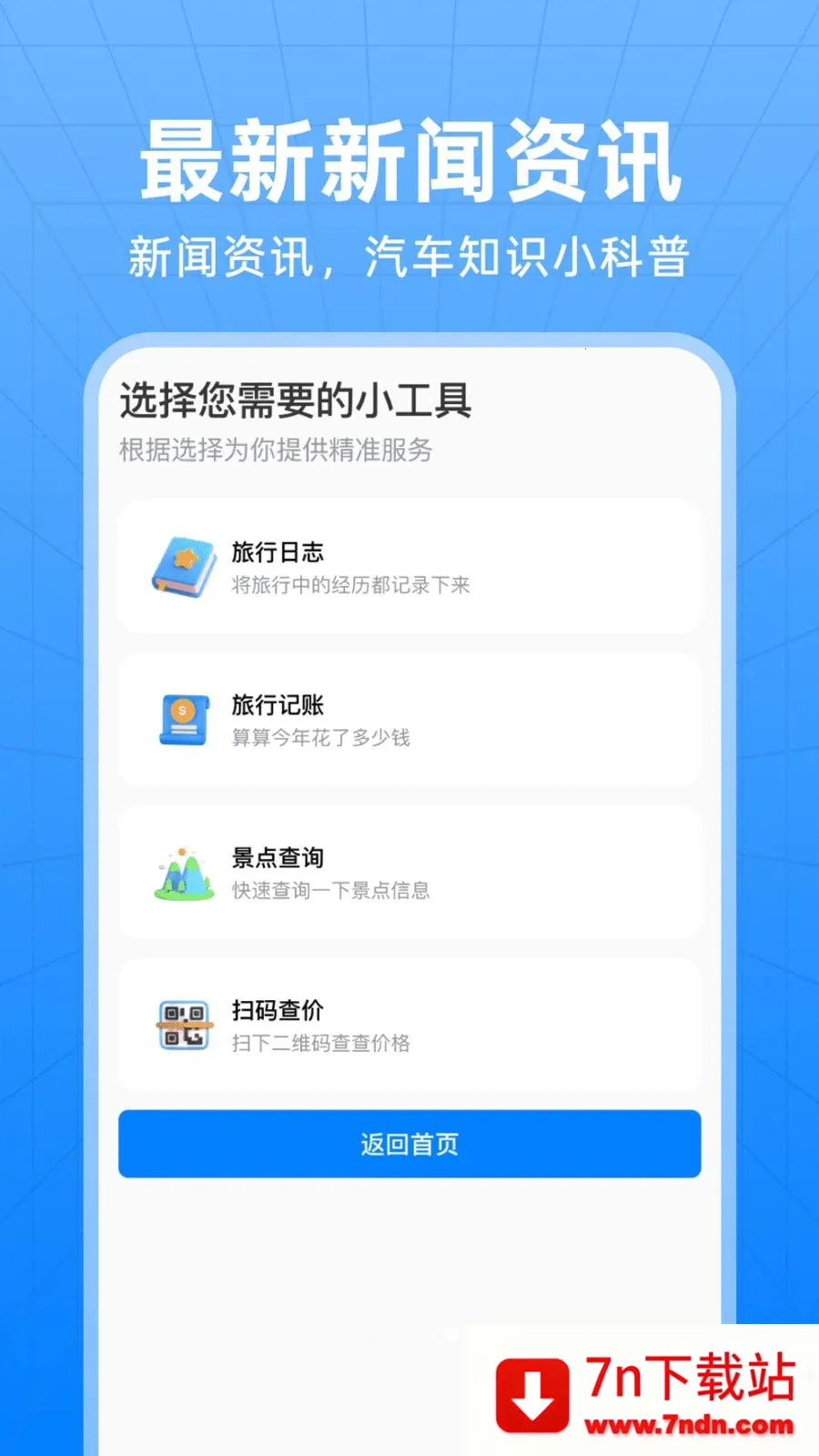Tap the 景点查询 mountain scenery icon
This screenshot has width=819, height=1456.
[x=182, y=872]
